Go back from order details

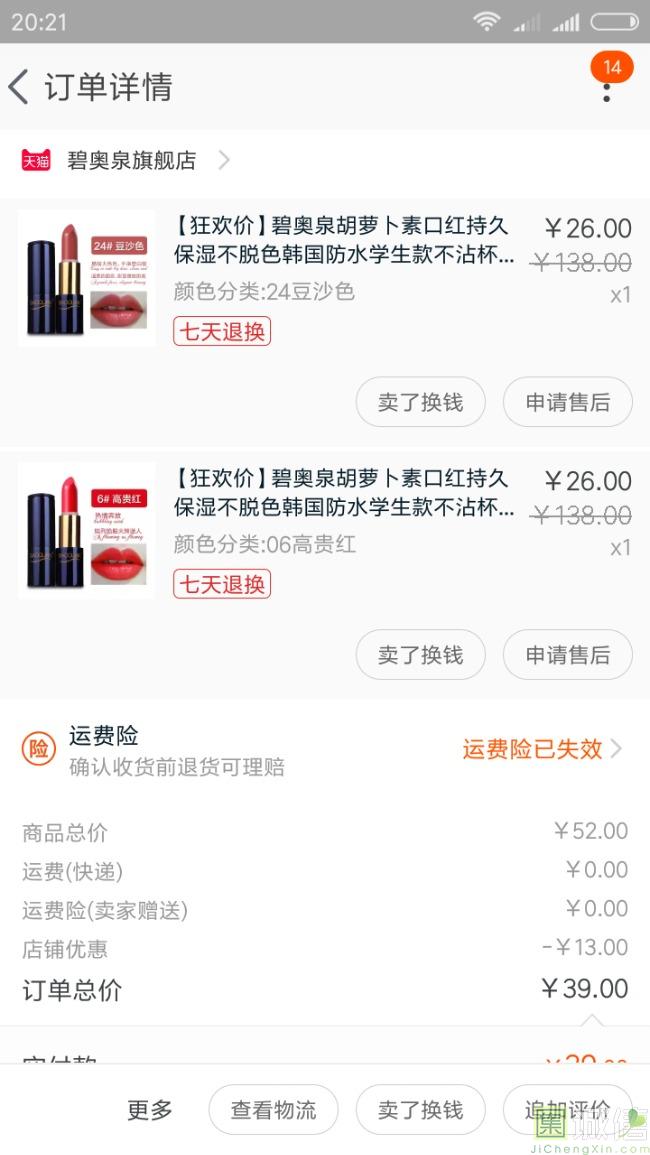pyautogui.click(x=20, y=87)
